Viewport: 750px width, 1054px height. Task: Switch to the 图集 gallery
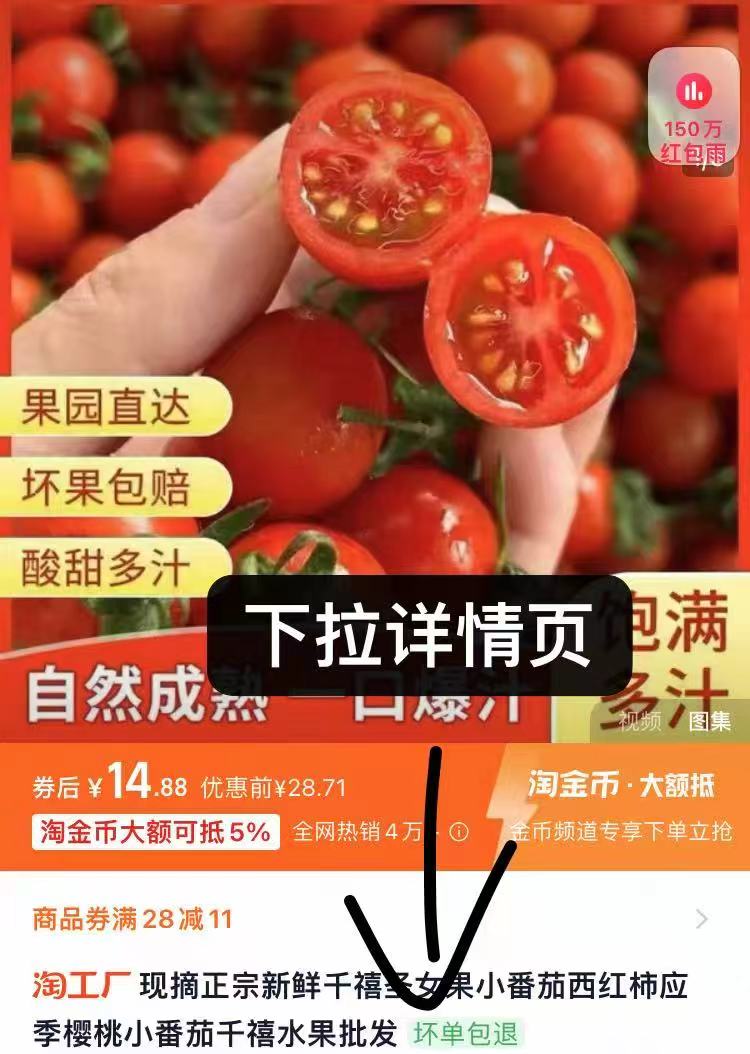pyautogui.click(x=710, y=721)
